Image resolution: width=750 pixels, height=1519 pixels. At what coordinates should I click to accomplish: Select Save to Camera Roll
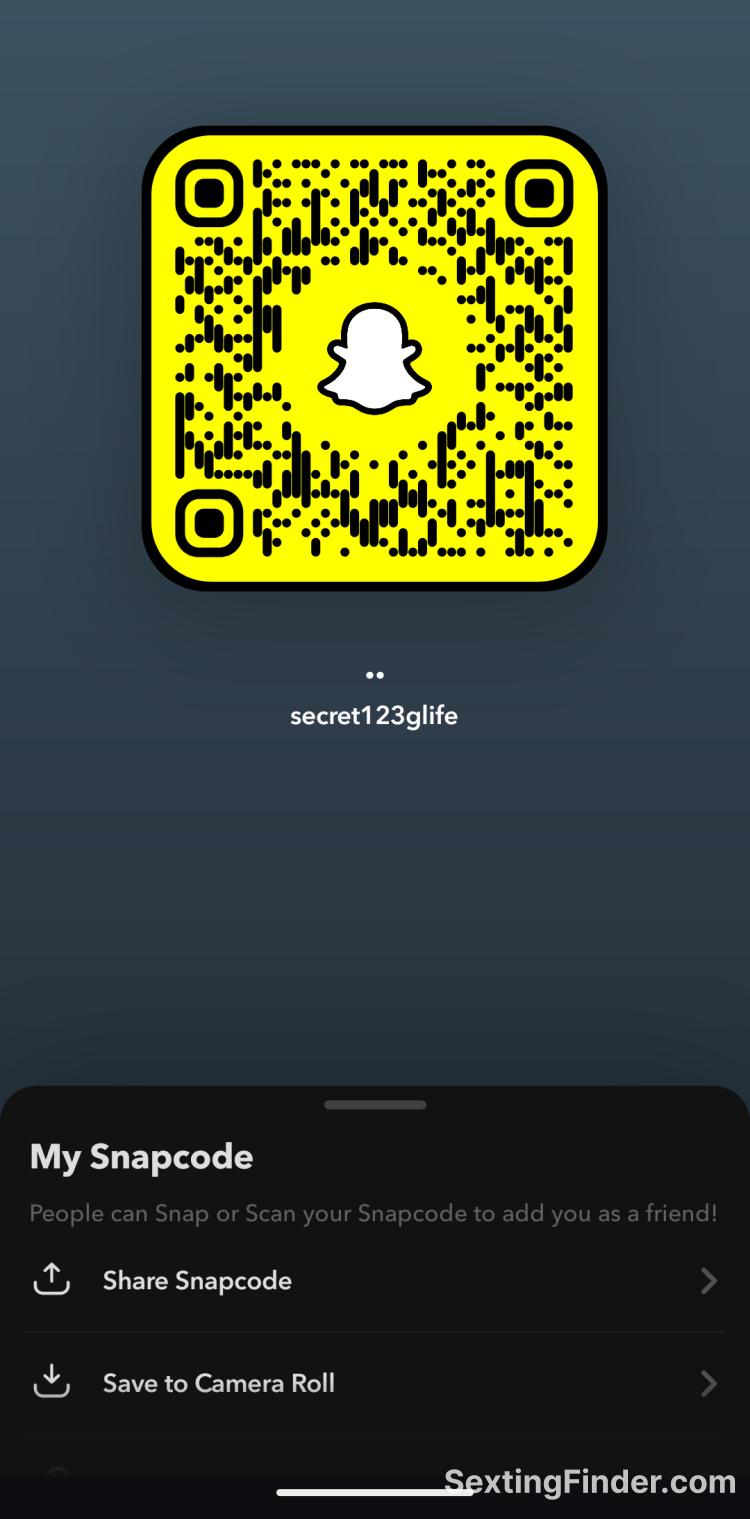pyautogui.click(x=218, y=1383)
